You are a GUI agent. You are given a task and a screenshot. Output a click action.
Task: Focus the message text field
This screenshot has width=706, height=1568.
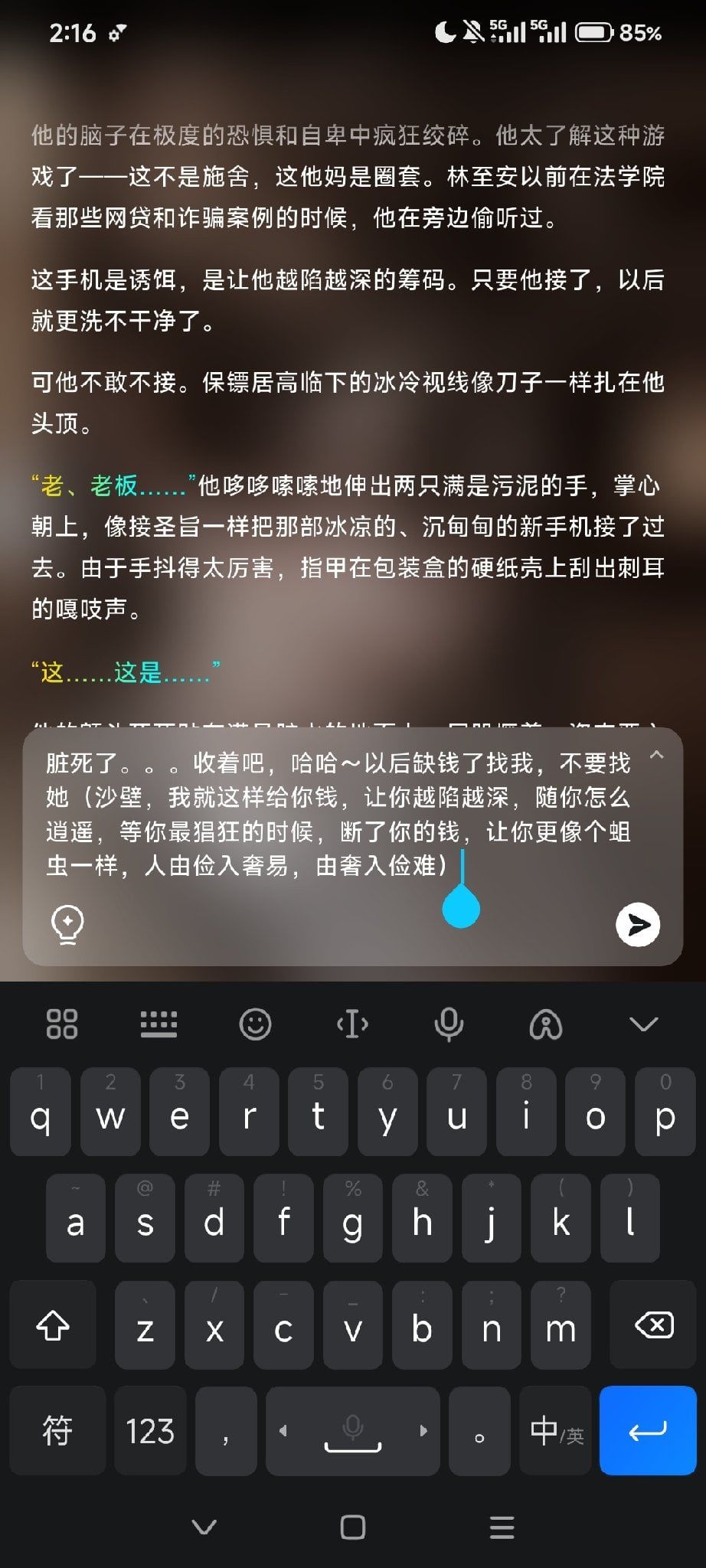tap(338, 814)
